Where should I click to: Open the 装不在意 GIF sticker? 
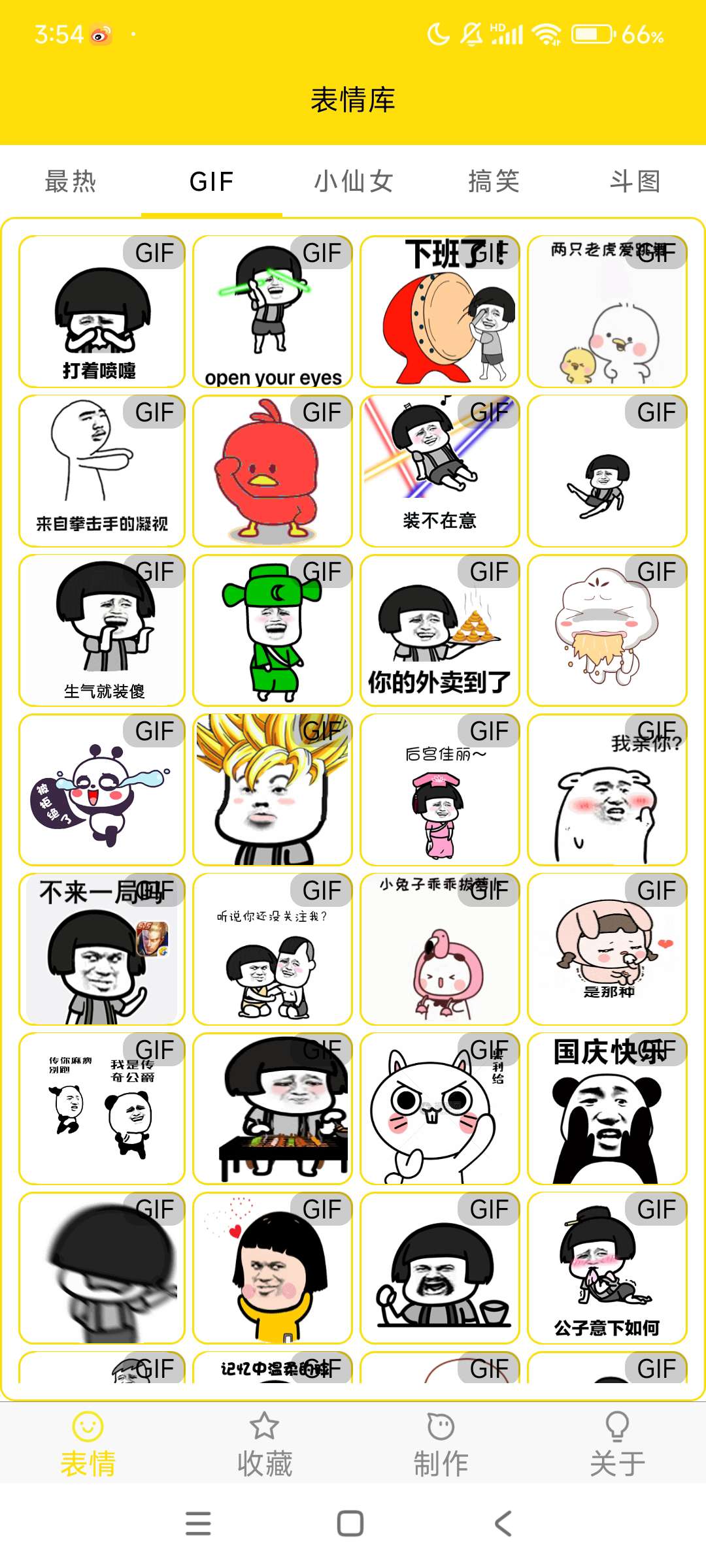440,471
